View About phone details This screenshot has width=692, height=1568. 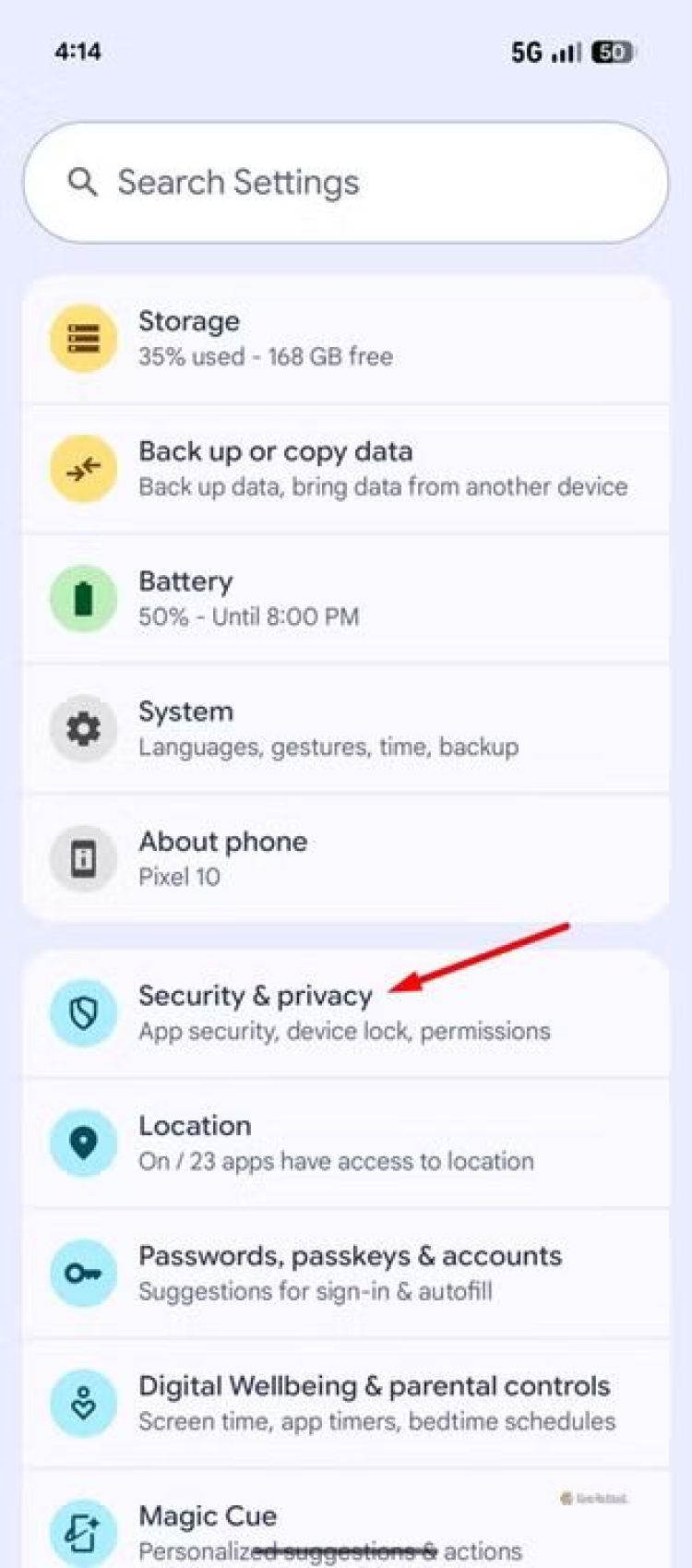click(x=345, y=858)
